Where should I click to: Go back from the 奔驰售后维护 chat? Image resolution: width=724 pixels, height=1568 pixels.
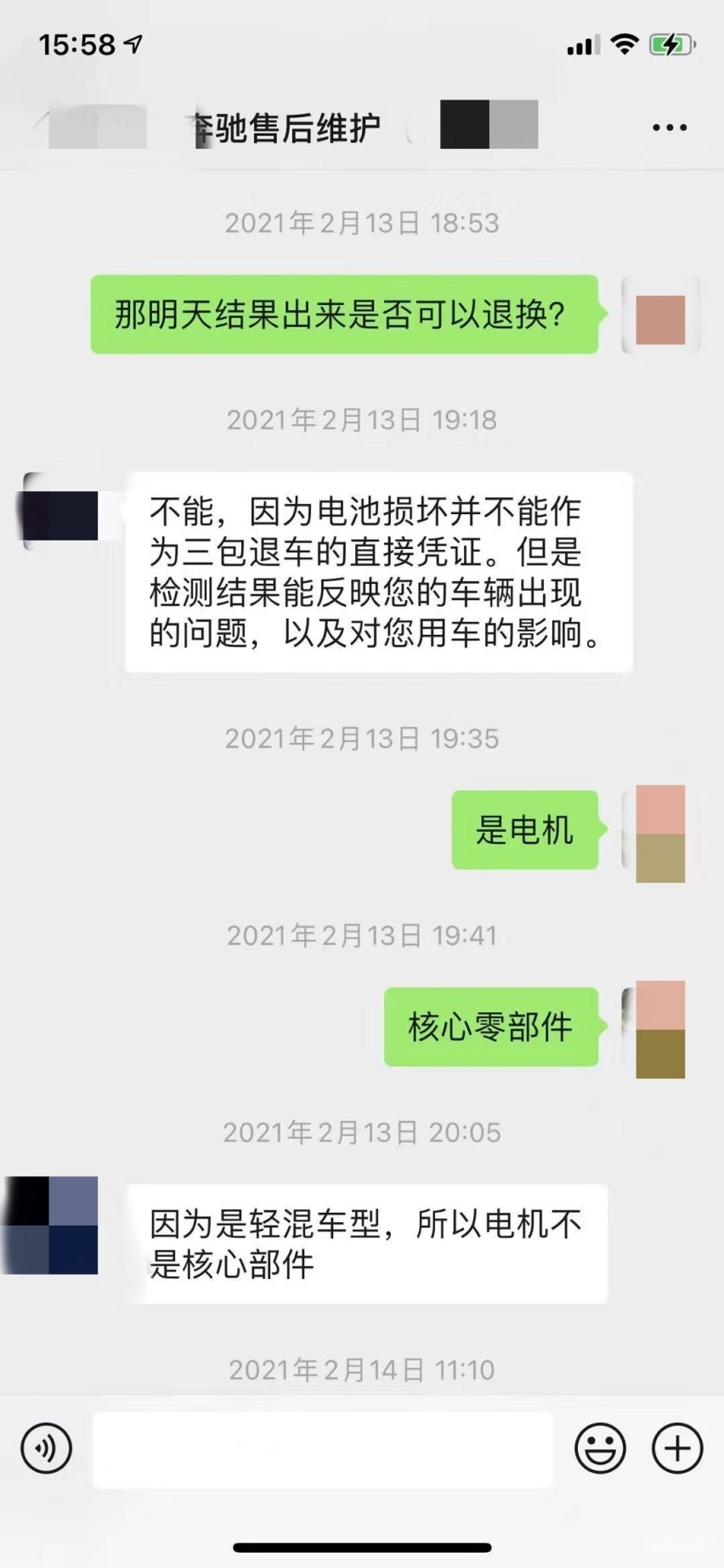click(39, 126)
